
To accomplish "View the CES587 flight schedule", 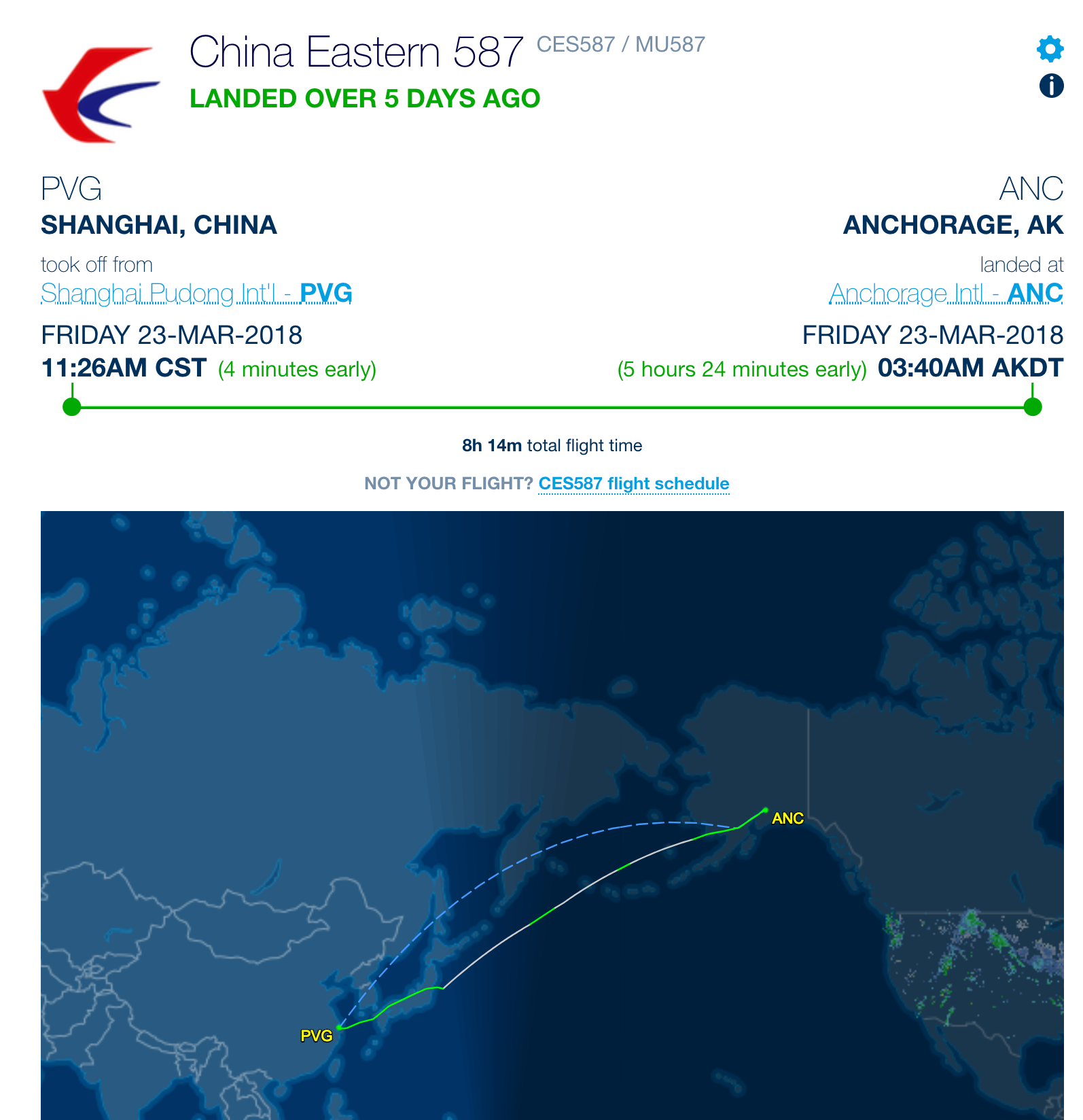I will 633,483.
